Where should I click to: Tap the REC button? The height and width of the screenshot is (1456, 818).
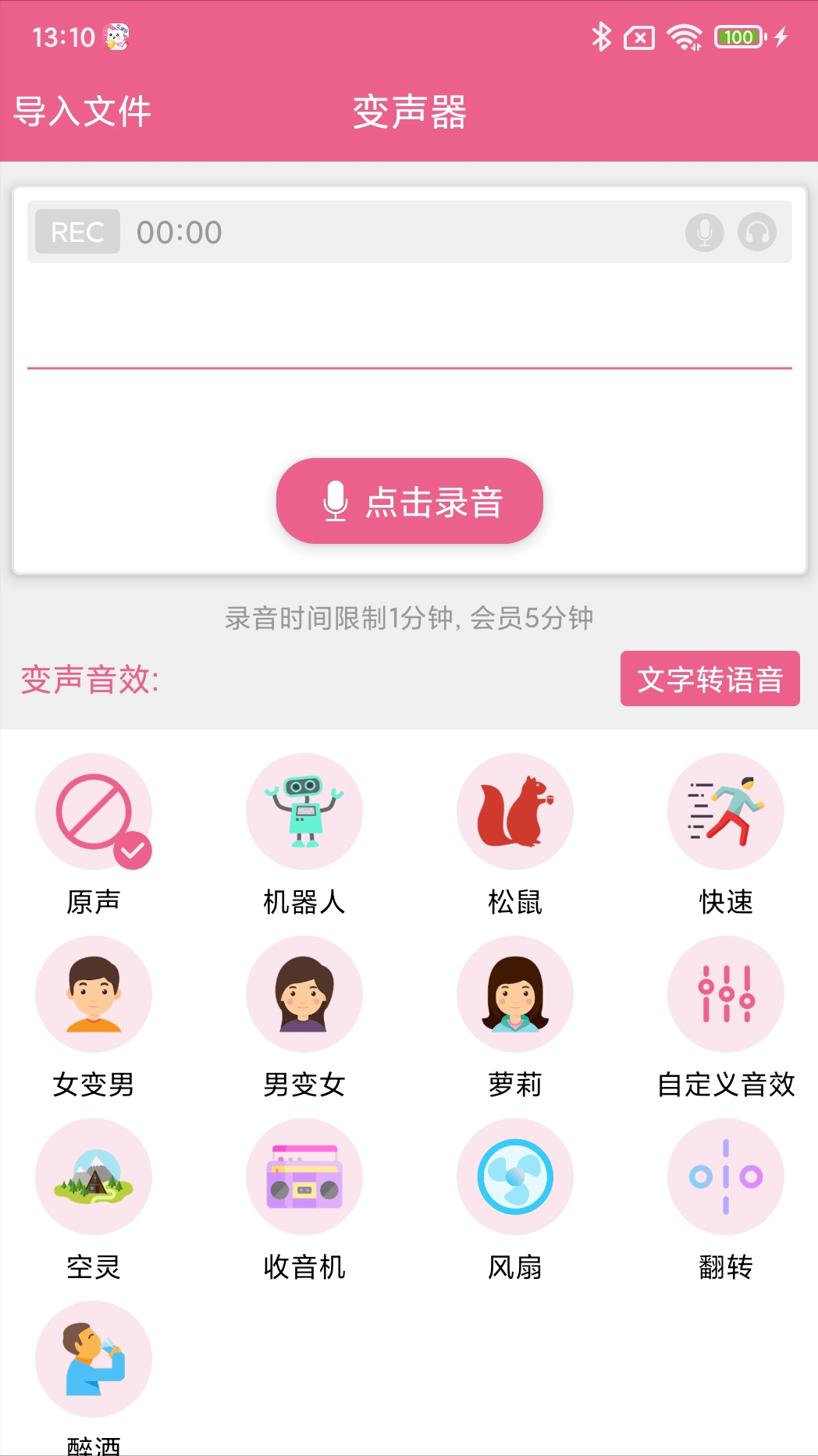[77, 232]
